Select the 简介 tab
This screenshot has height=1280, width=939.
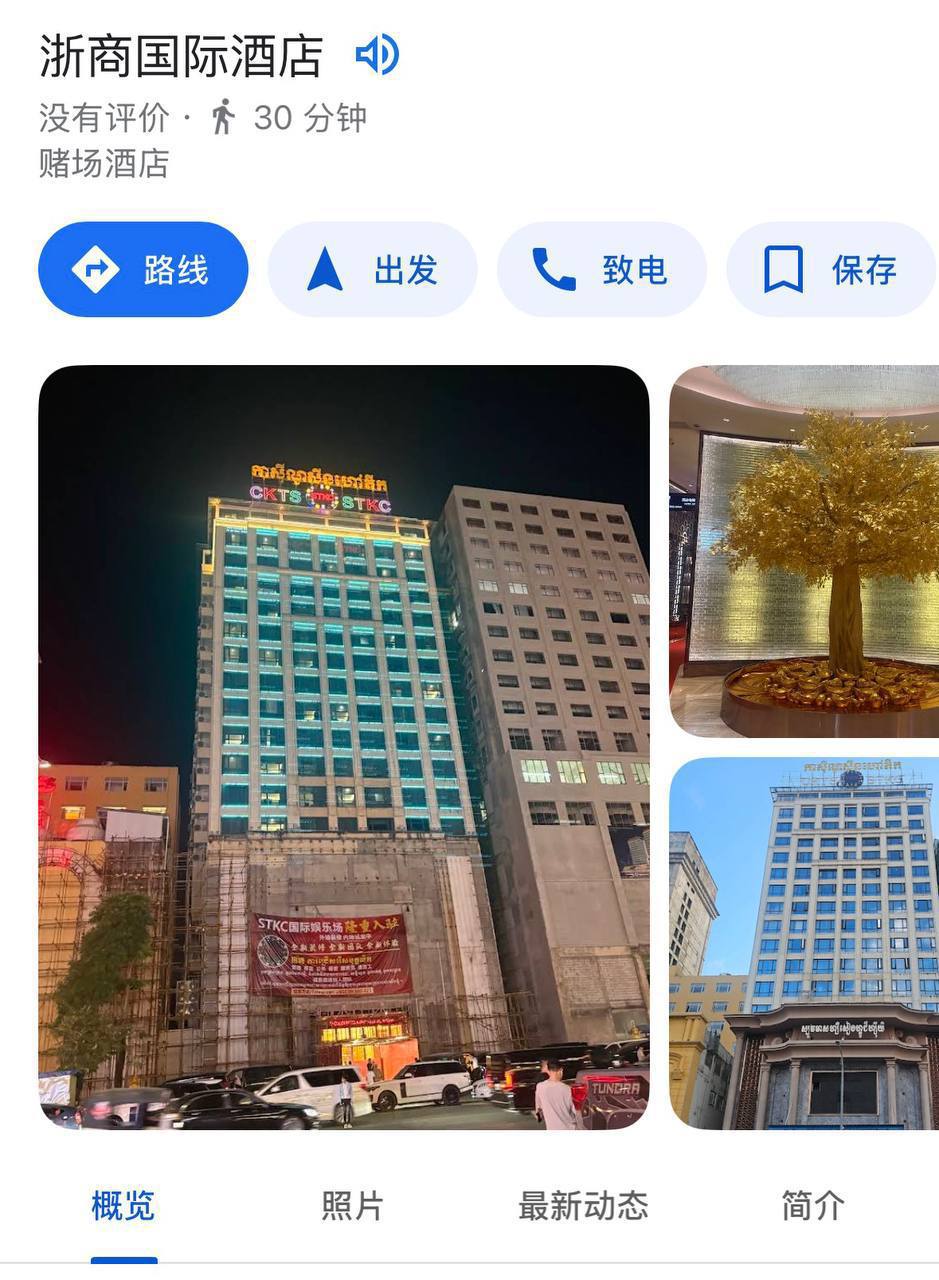tap(812, 1206)
